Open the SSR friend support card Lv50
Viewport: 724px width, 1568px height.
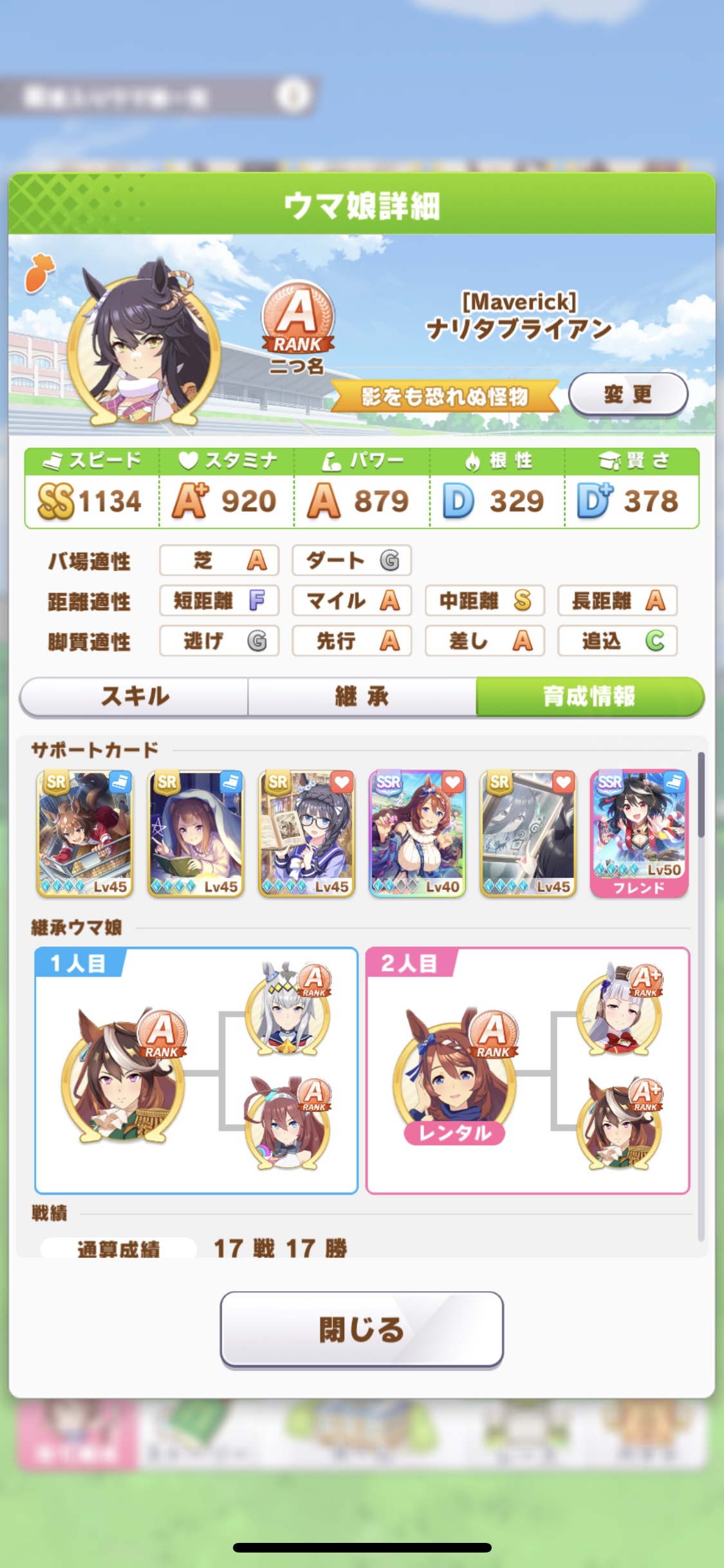tap(638, 833)
